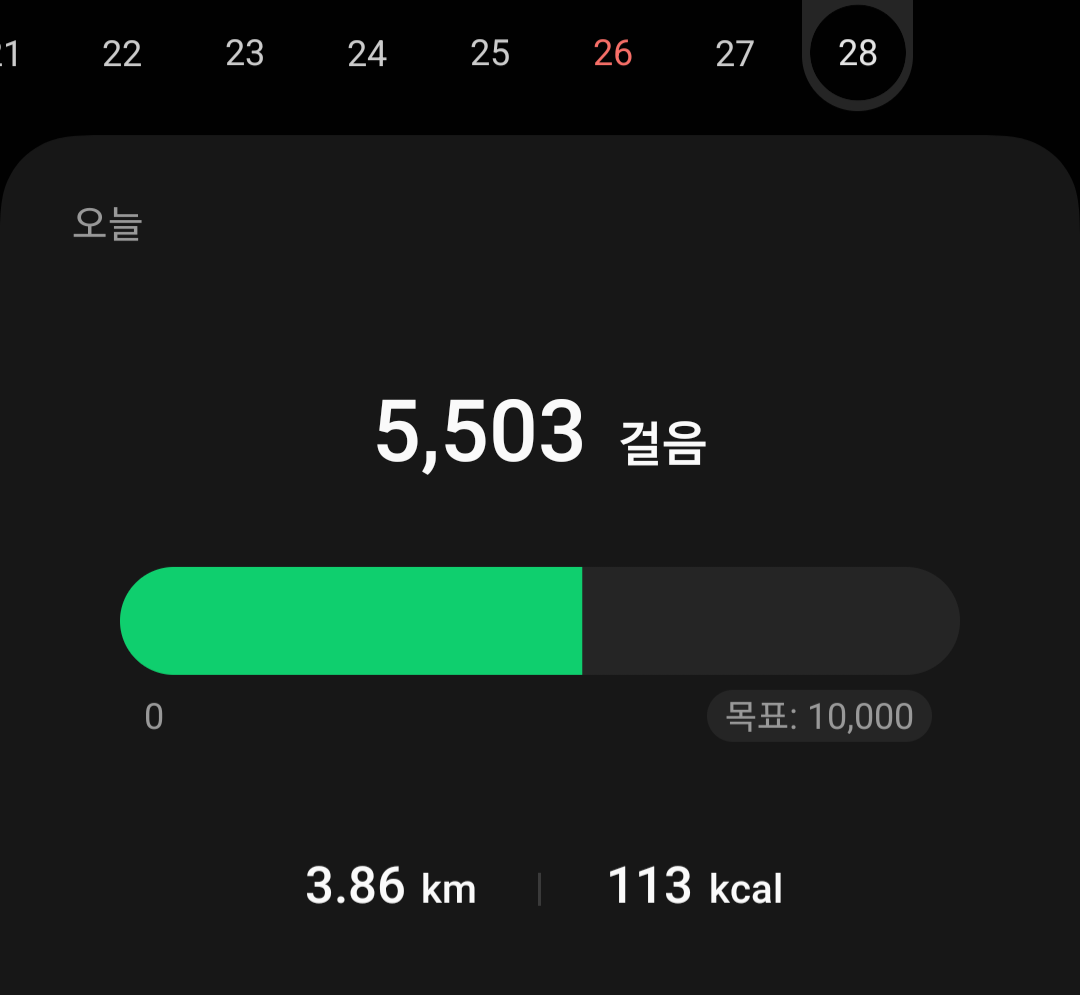Open day 26 marked in red

[613, 53]
